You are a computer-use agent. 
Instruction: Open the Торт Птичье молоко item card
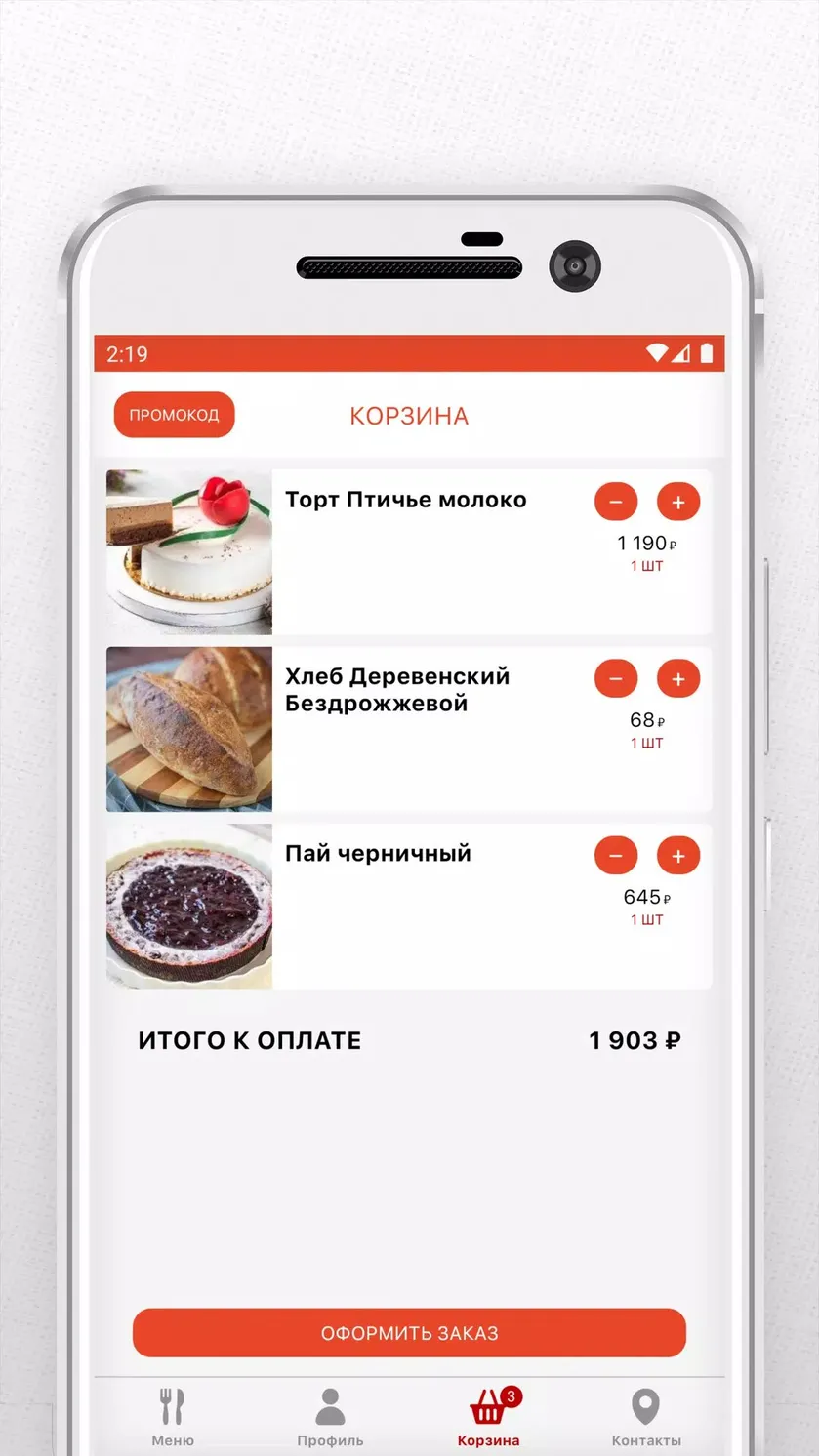click(409, 552)
